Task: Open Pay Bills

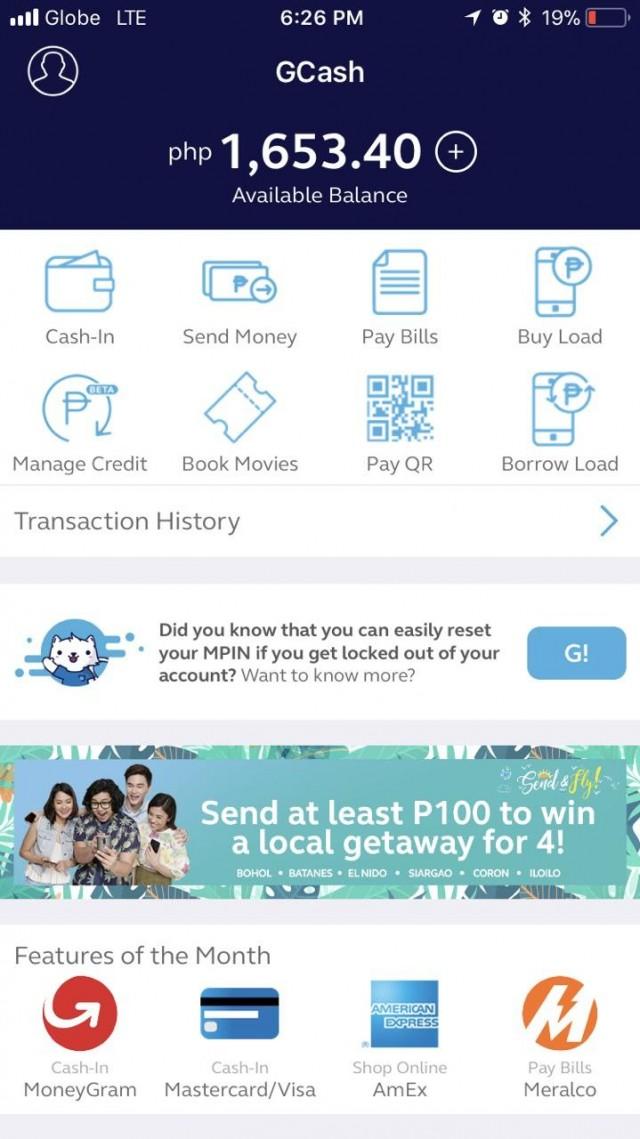Action: click(x=399, y=298)
